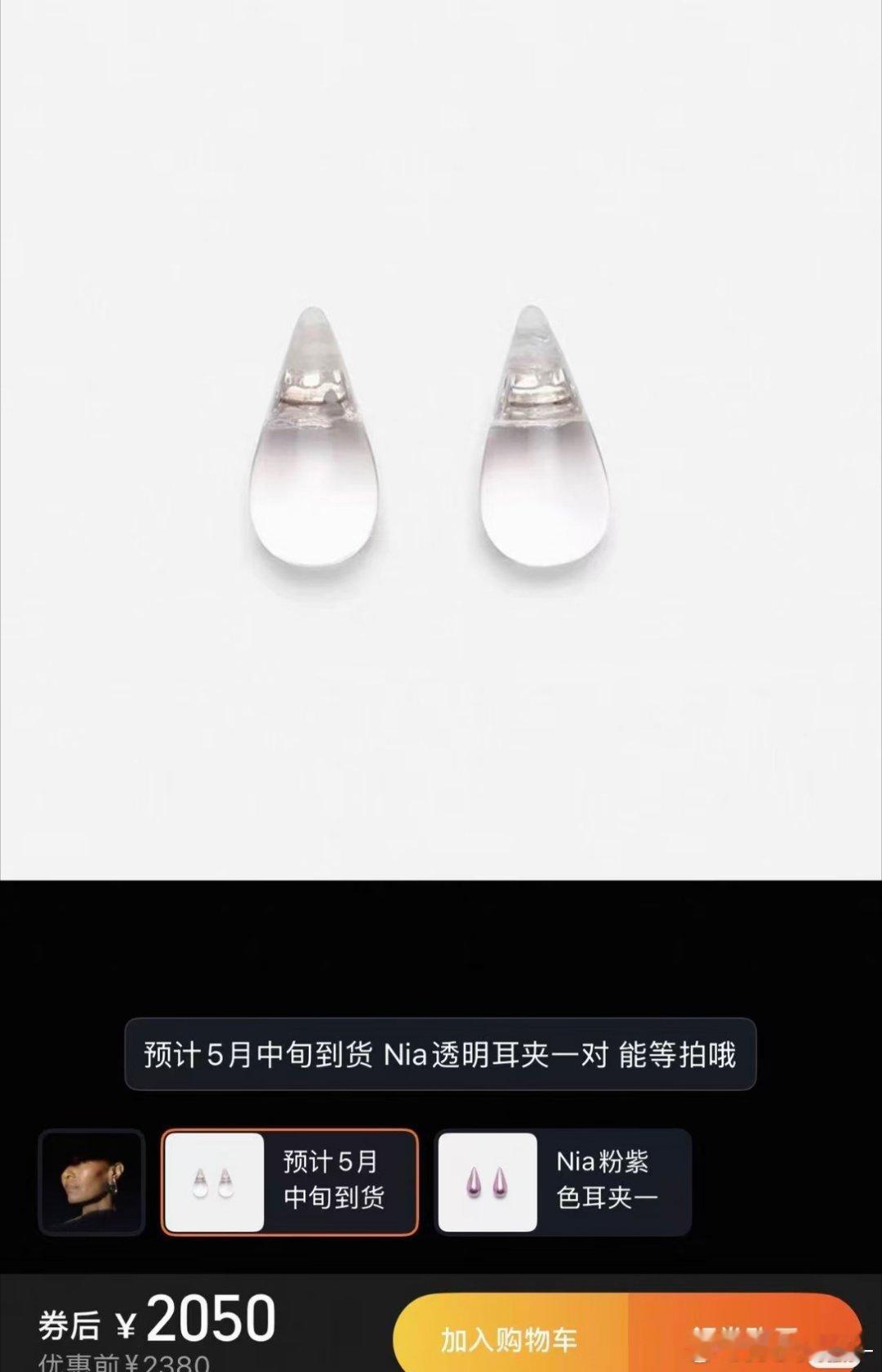View the pink teardrop earrings swatch image

coord(488,1180)
